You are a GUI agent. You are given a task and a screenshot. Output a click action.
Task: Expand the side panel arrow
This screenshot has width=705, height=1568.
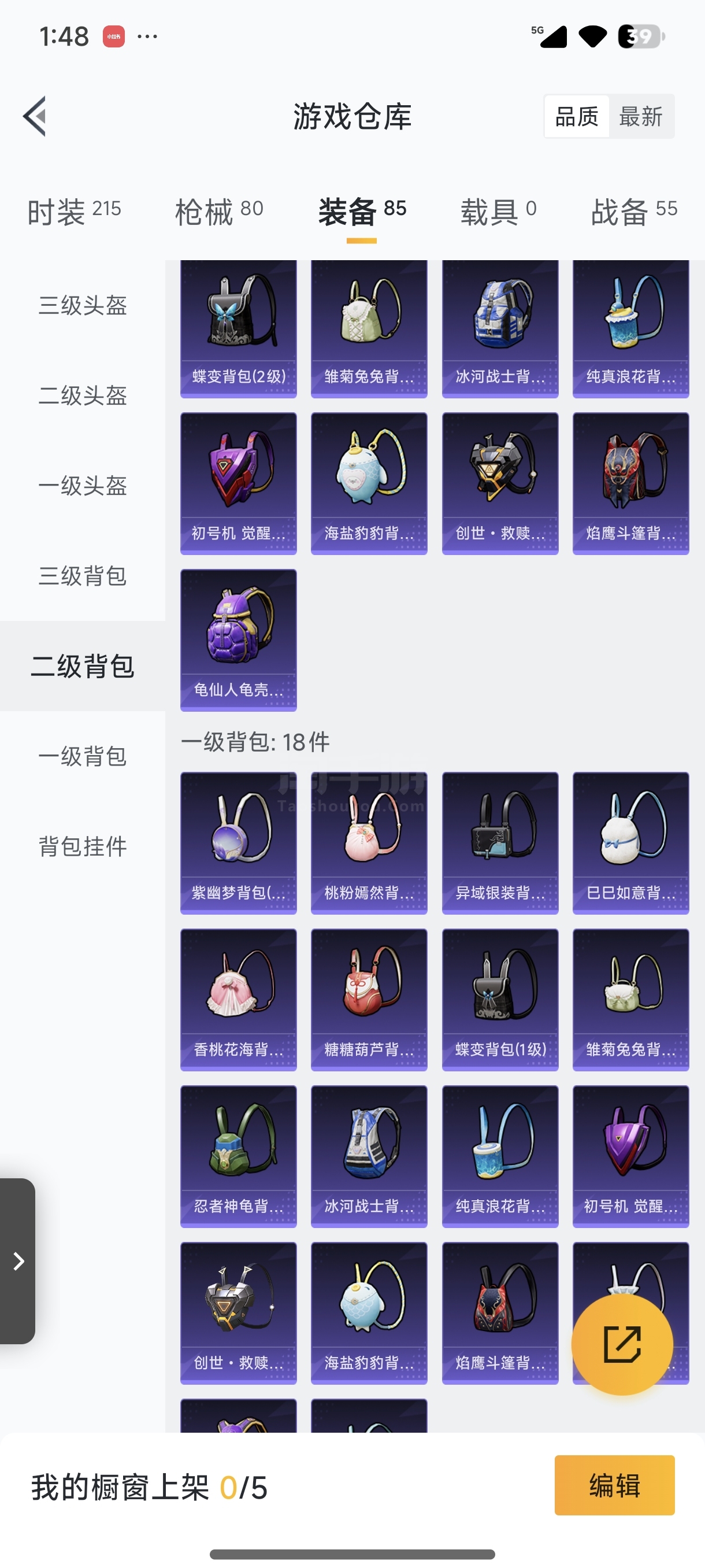click(x=18, y=1261)
